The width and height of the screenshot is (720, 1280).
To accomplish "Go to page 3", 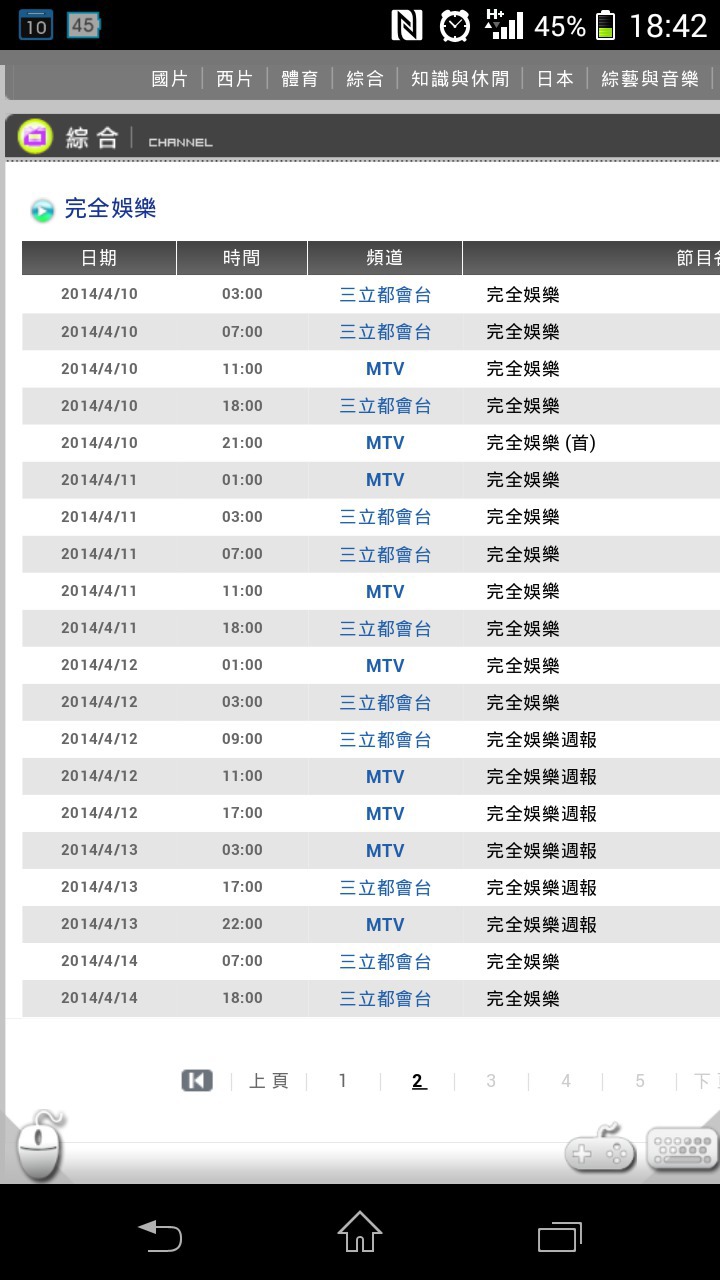I will (x=491, y=1081).
